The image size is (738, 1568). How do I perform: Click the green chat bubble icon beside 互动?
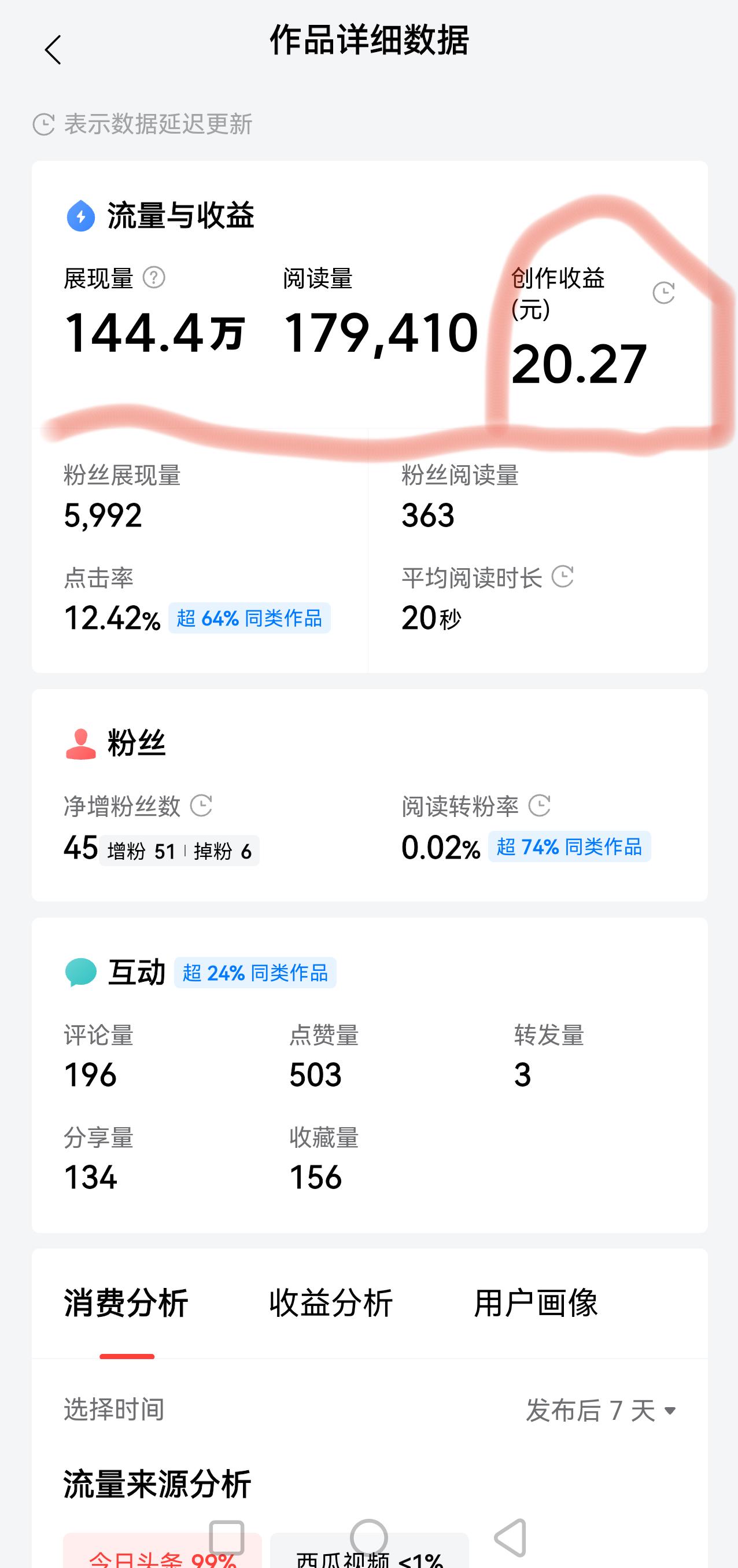(80, 970)
